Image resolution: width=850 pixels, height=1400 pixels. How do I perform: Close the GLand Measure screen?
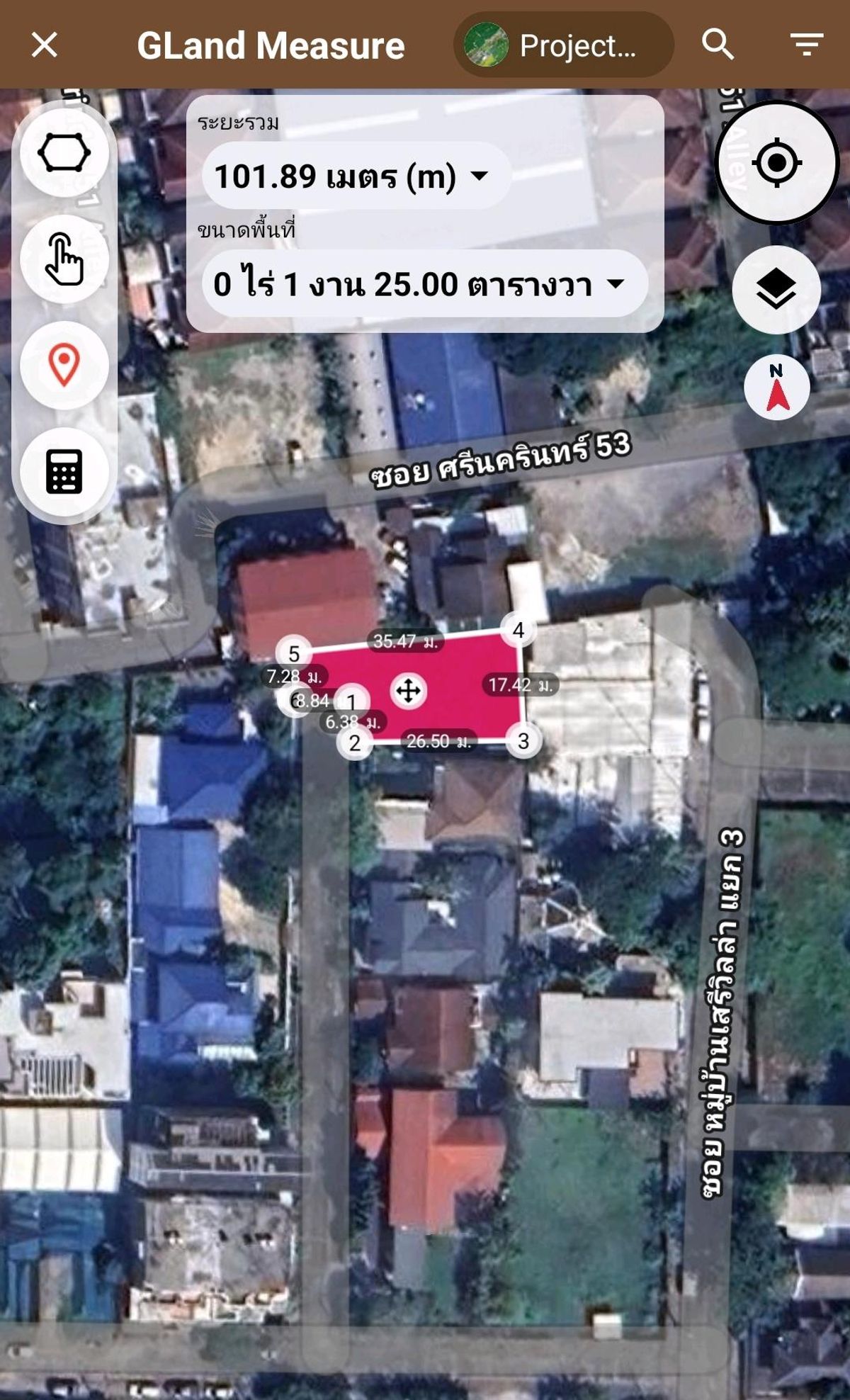[x=45, y=45]
